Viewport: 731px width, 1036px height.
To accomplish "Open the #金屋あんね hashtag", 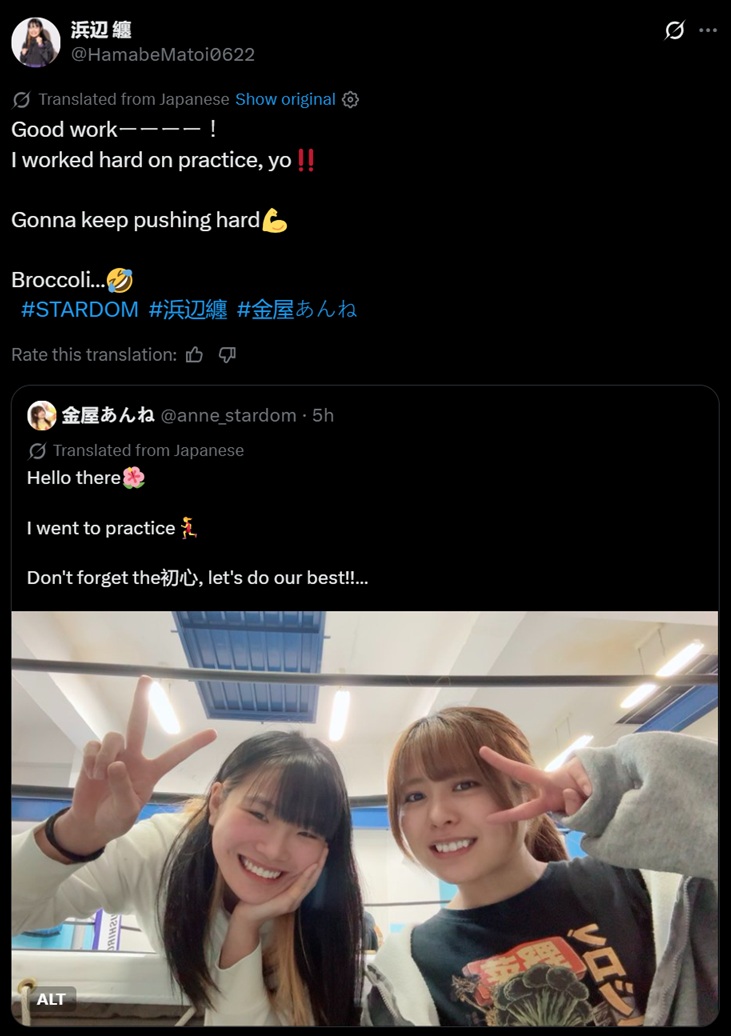I will (297, 310).
